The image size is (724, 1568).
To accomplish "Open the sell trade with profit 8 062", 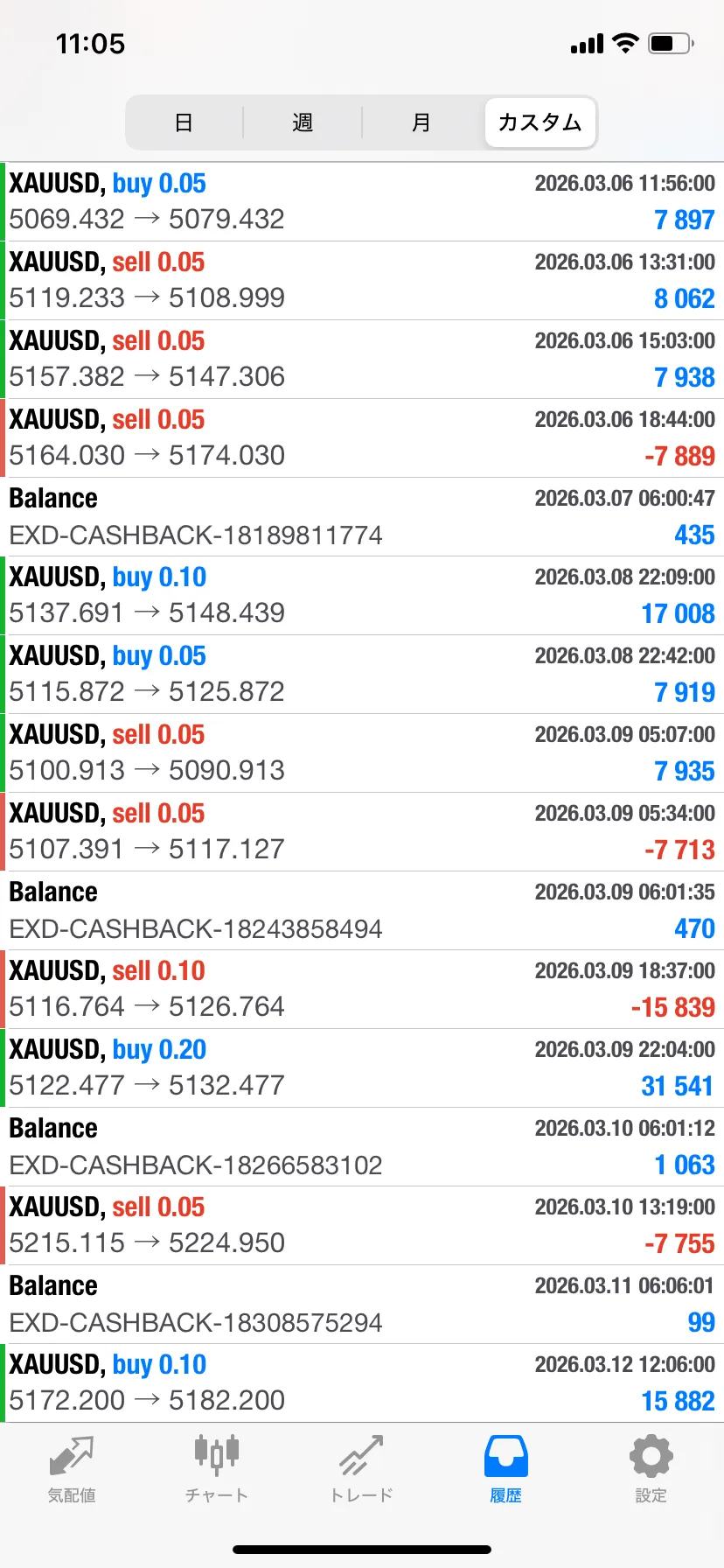I will tap(362, 280).
